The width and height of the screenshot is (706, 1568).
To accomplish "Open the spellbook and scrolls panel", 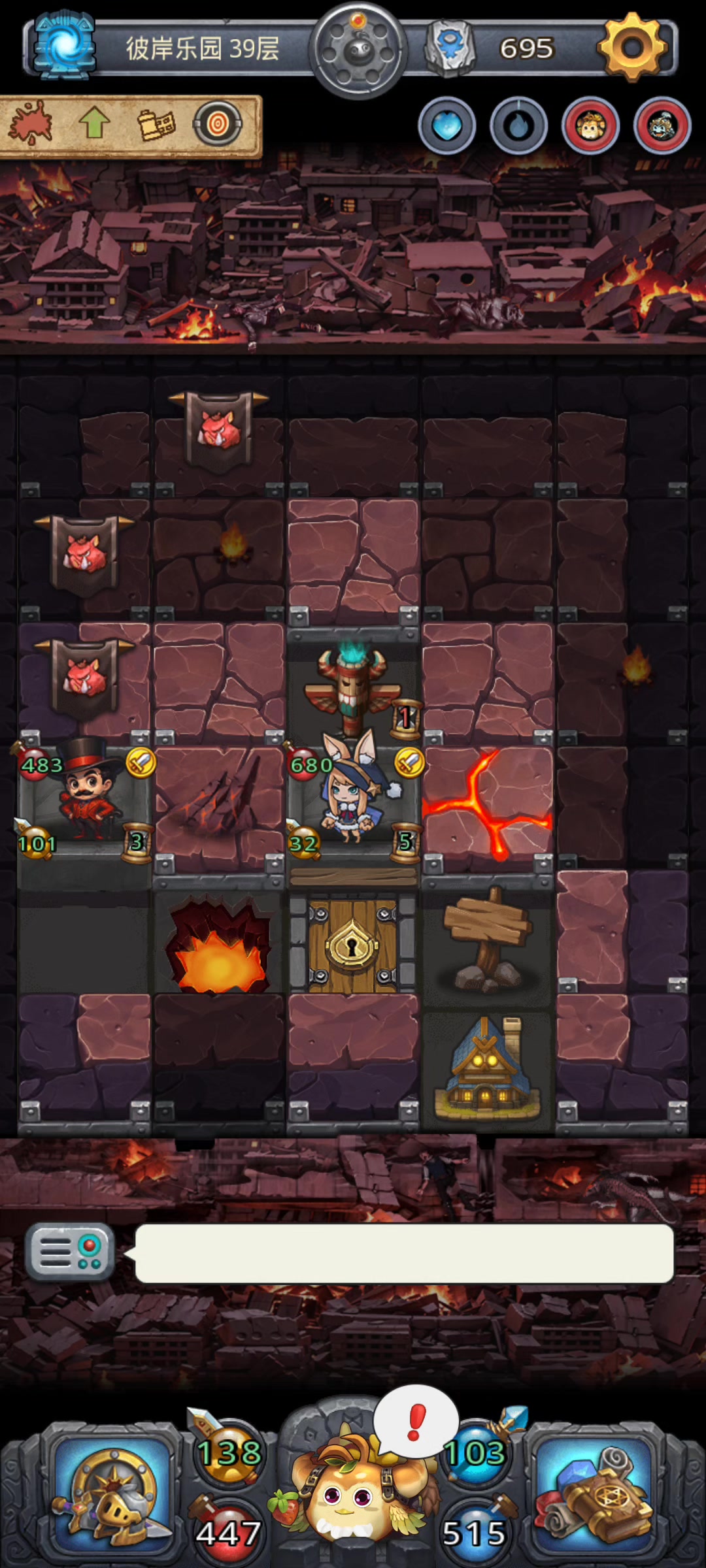I will pos(594,1496).
